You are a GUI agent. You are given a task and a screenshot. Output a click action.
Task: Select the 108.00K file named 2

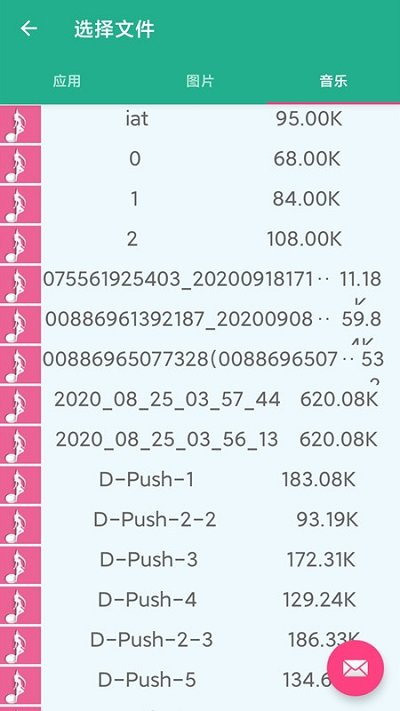pos(200,244)
